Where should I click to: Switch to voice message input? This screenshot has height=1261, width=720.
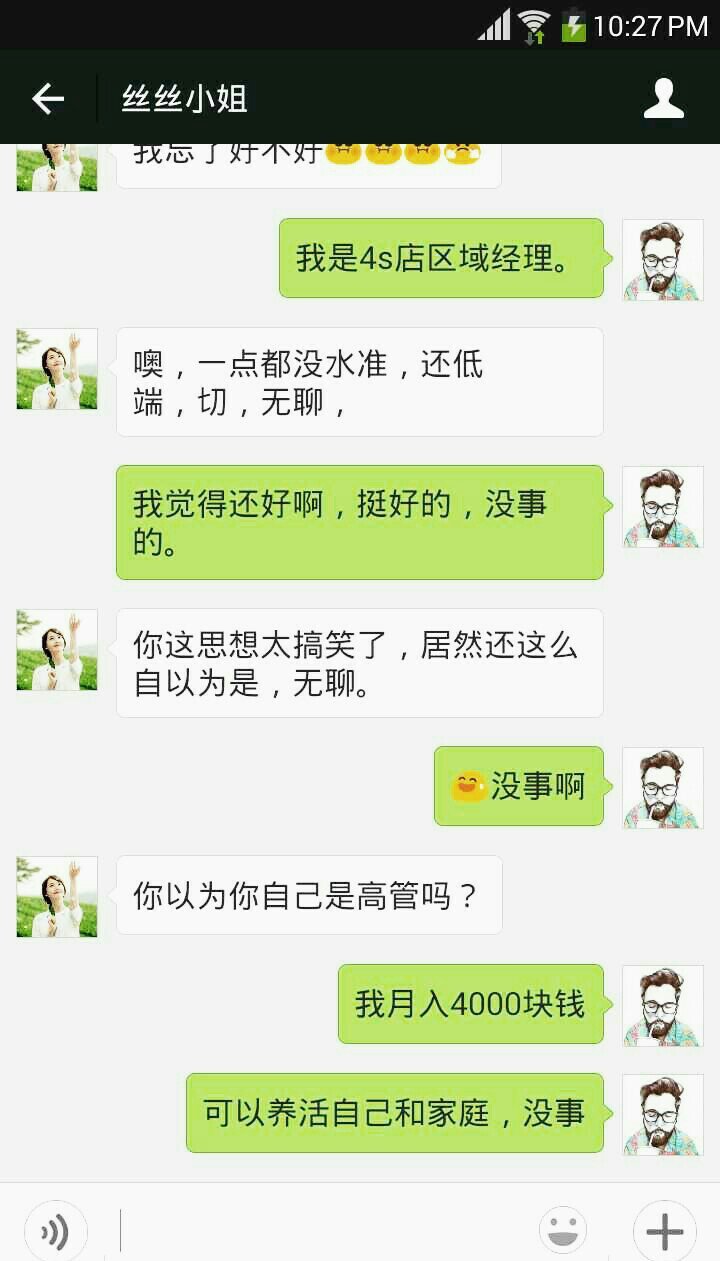[x=55, y=1231]
